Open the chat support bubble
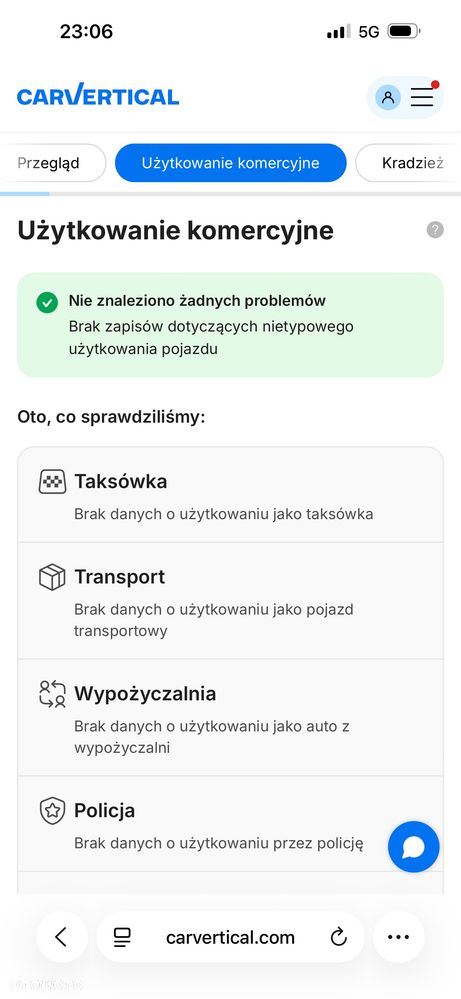 (414, 847)
